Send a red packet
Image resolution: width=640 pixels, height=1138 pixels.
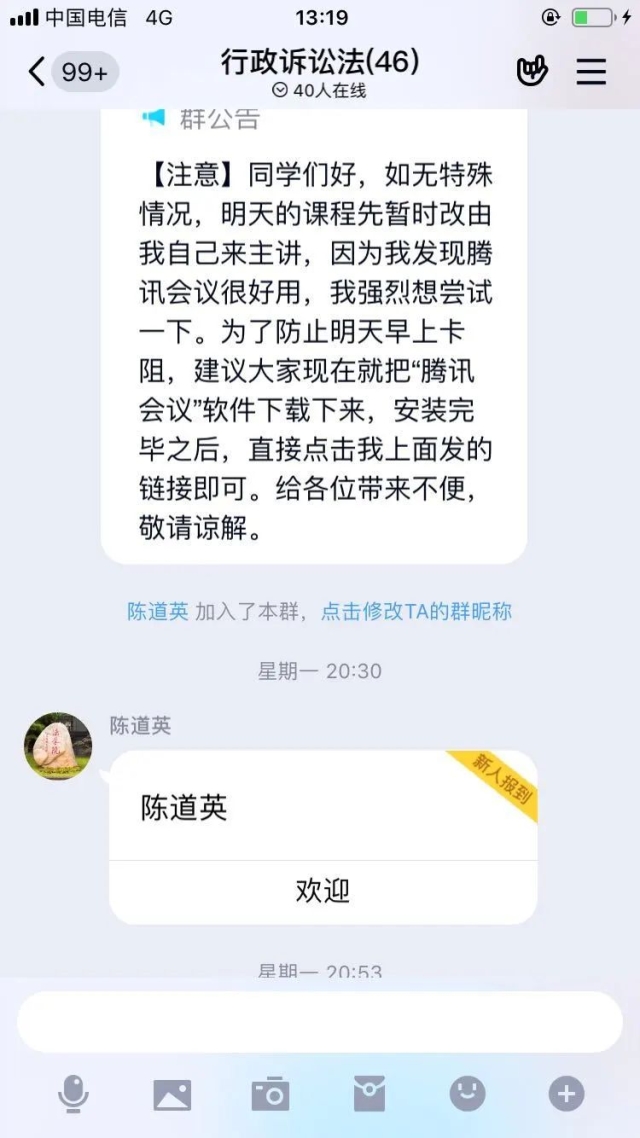coord(369,1095)
